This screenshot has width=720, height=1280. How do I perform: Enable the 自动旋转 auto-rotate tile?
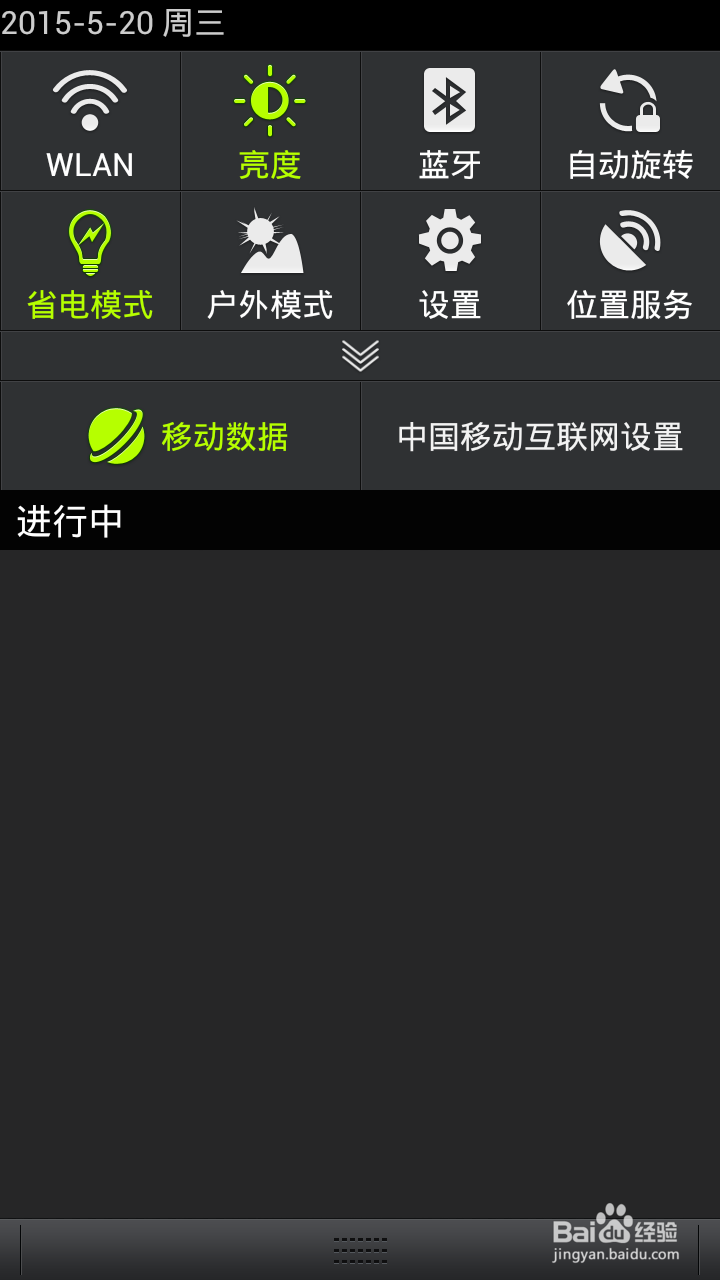[630, 120]
